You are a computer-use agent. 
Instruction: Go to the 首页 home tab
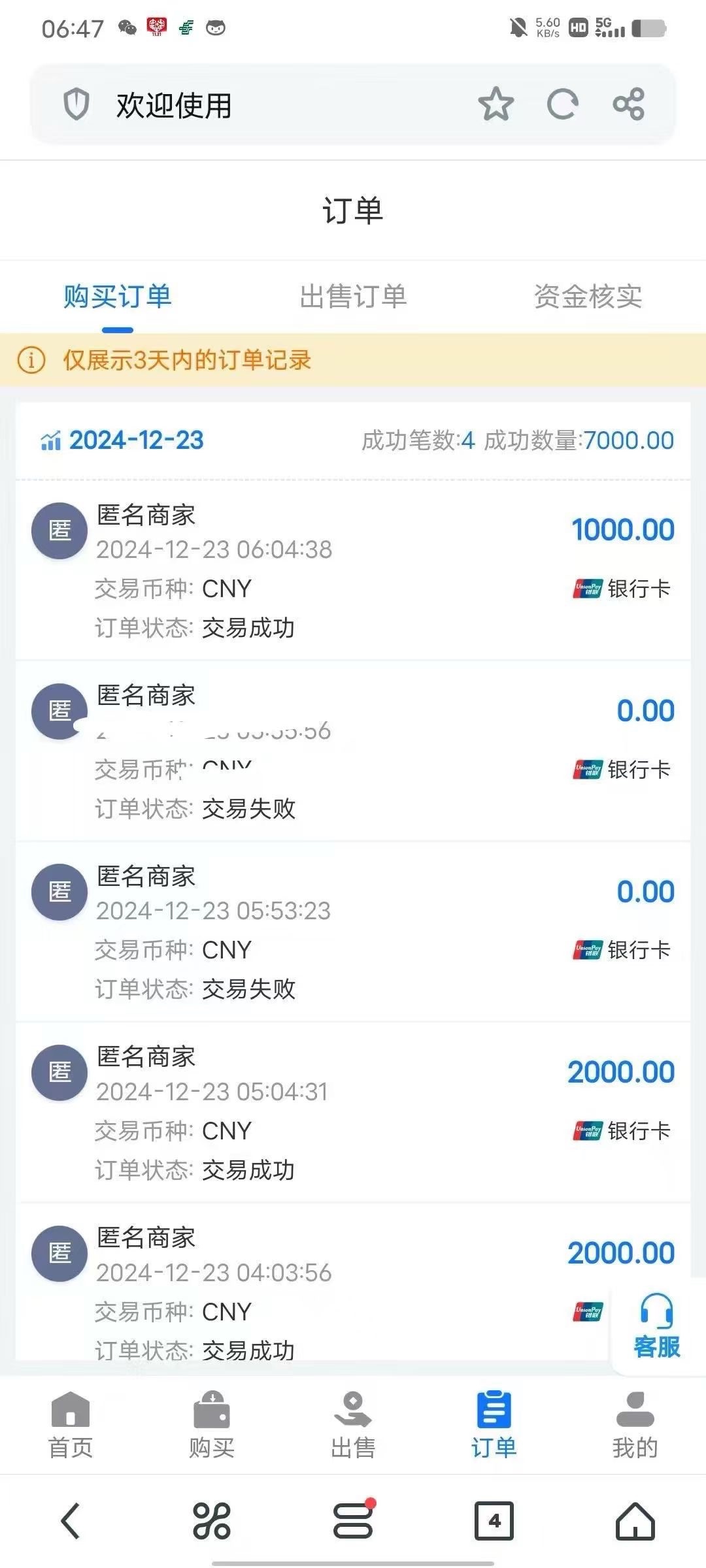(71, 1426)
